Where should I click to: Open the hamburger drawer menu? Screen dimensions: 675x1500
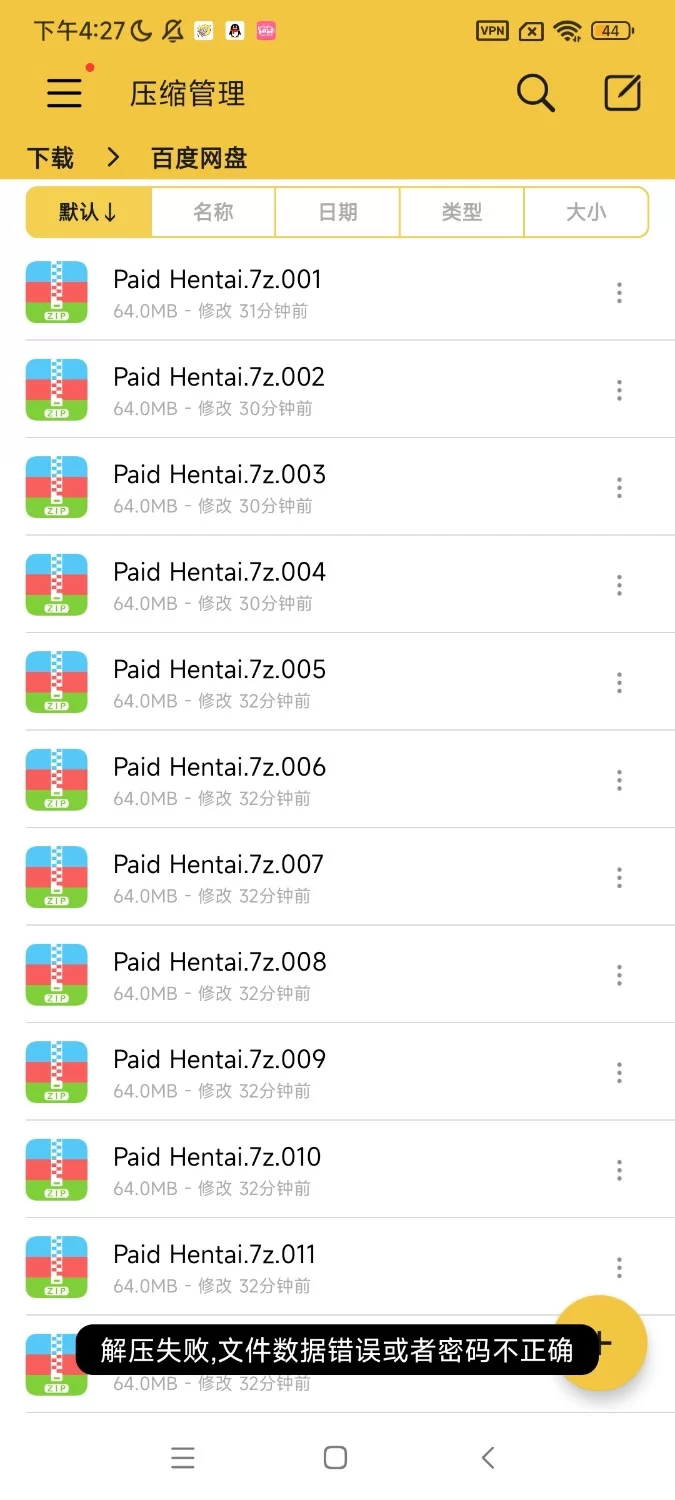click(x=65, y=93)
